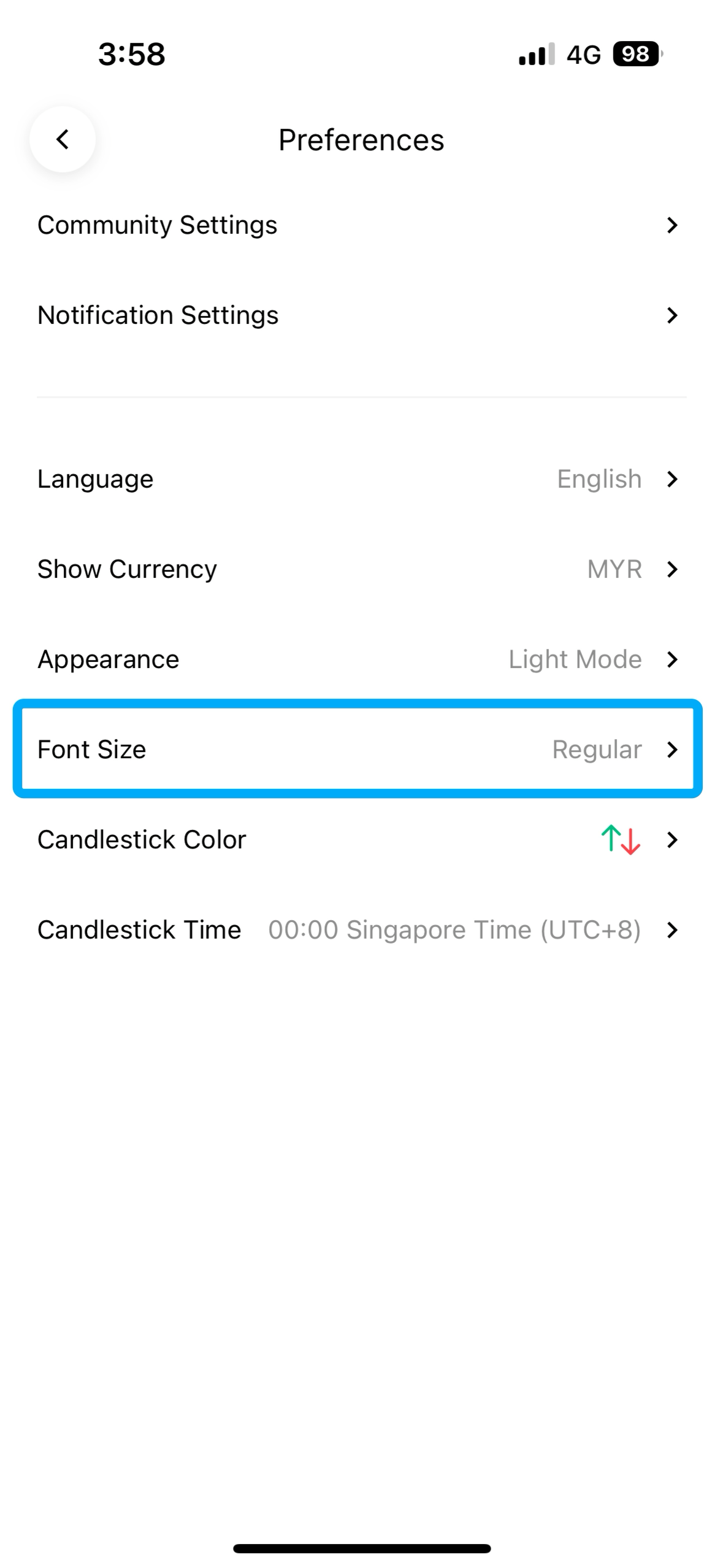The height and width of the screenshot is (1568, 723).
Task: Open Community Settings
Action: 361,225
